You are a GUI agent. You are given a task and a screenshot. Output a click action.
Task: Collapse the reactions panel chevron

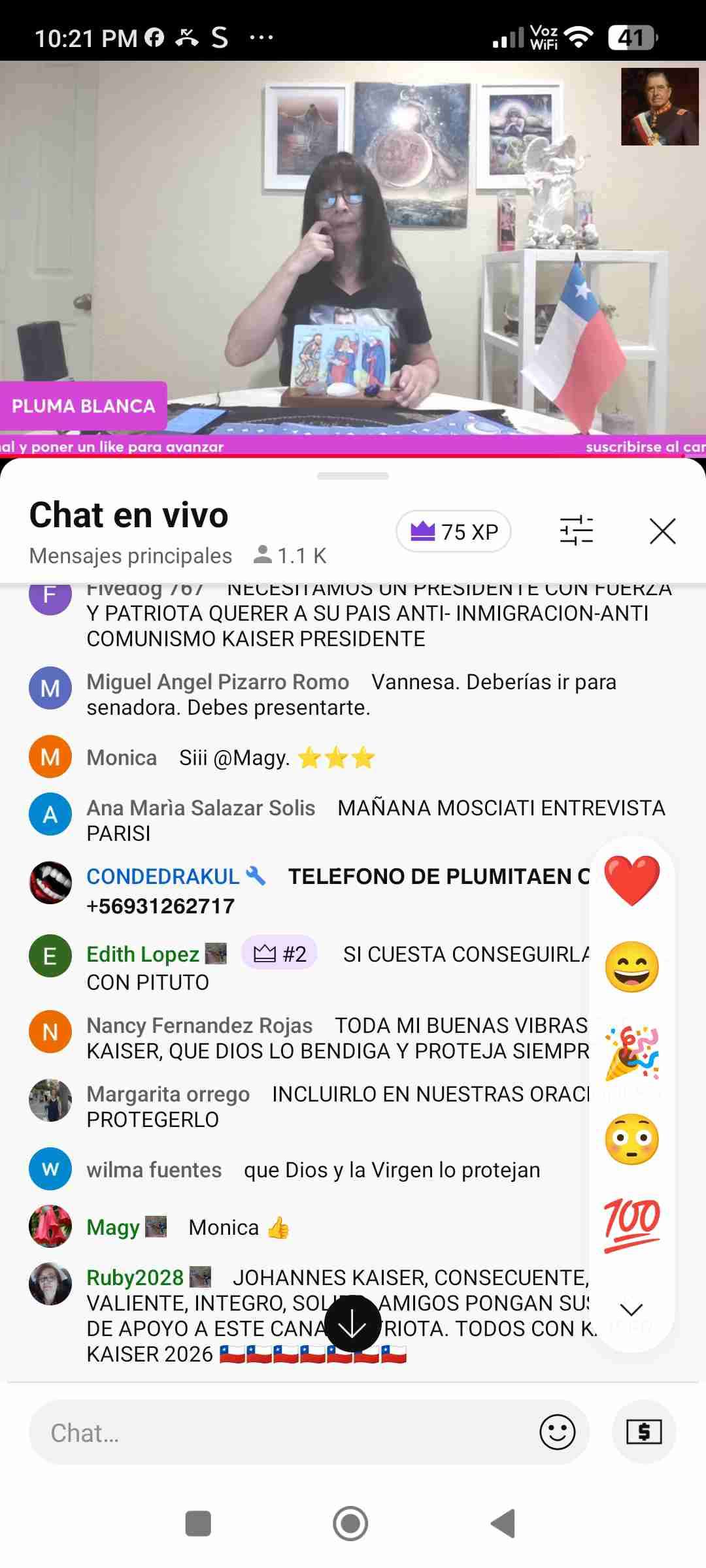tap(631, 1309)
